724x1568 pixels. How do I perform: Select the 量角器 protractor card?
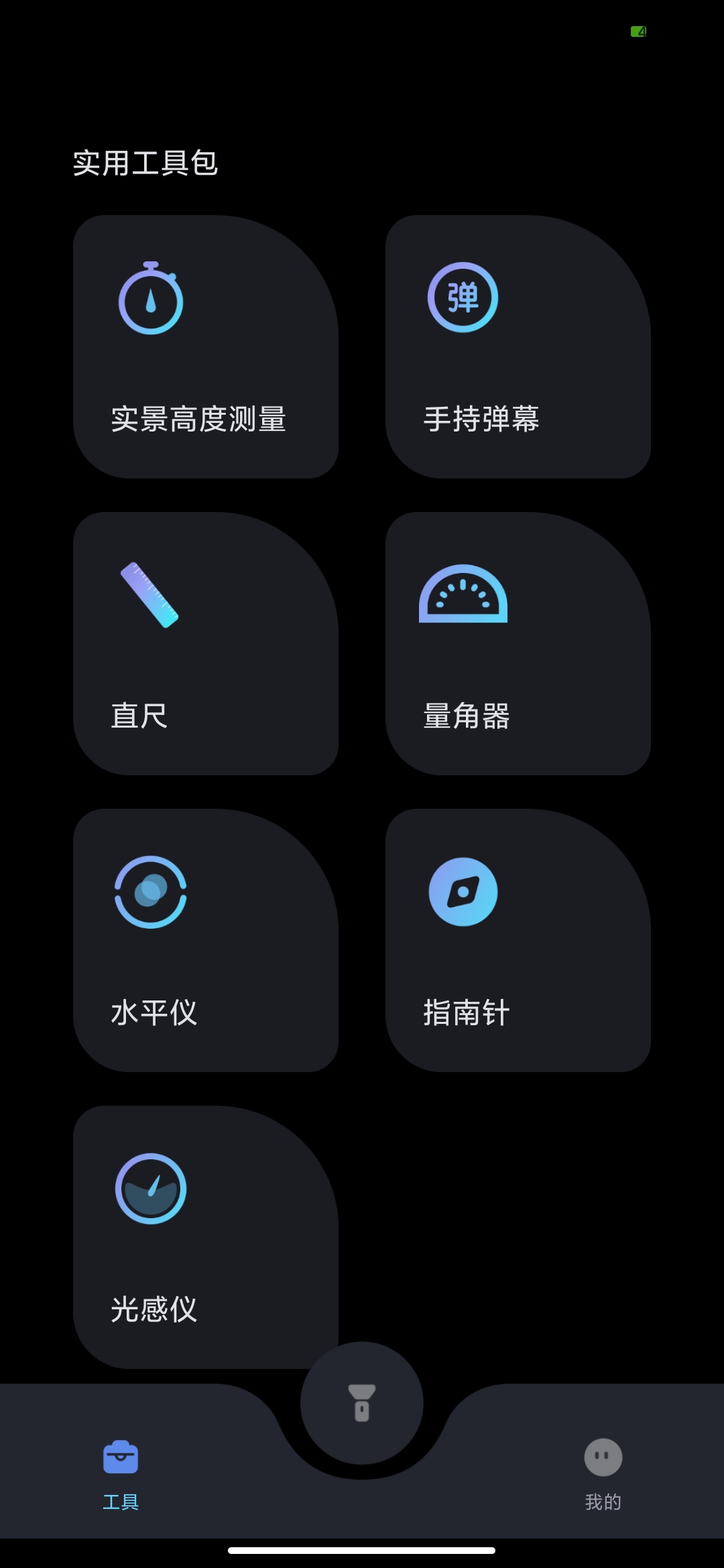(x=518, y=643)
